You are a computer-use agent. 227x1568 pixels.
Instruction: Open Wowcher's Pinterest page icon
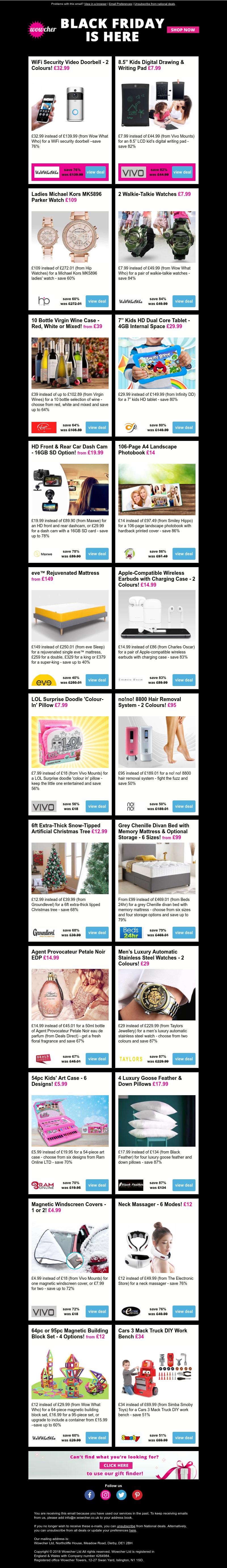pos(137,1494)
